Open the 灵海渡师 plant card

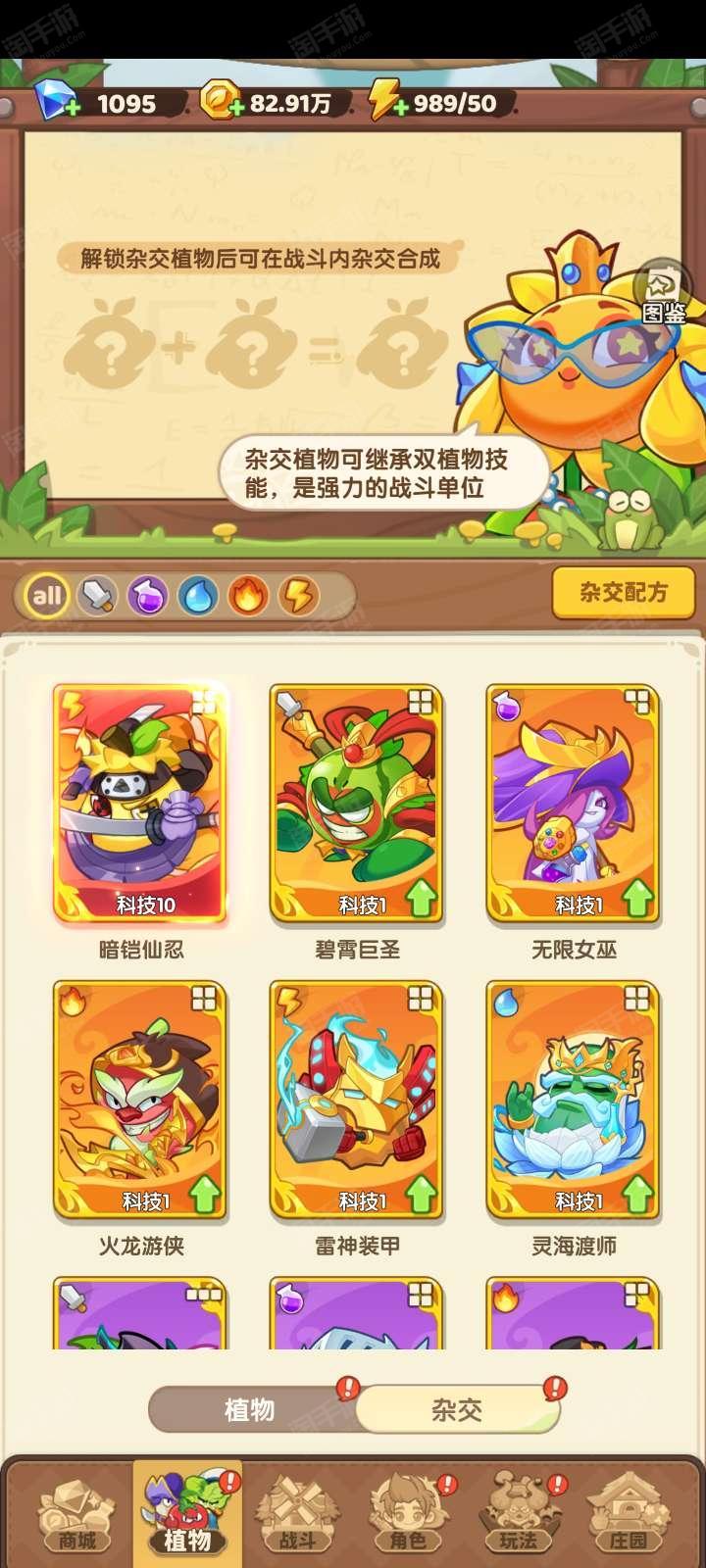pyautogui.click(x=574, y=1101)
